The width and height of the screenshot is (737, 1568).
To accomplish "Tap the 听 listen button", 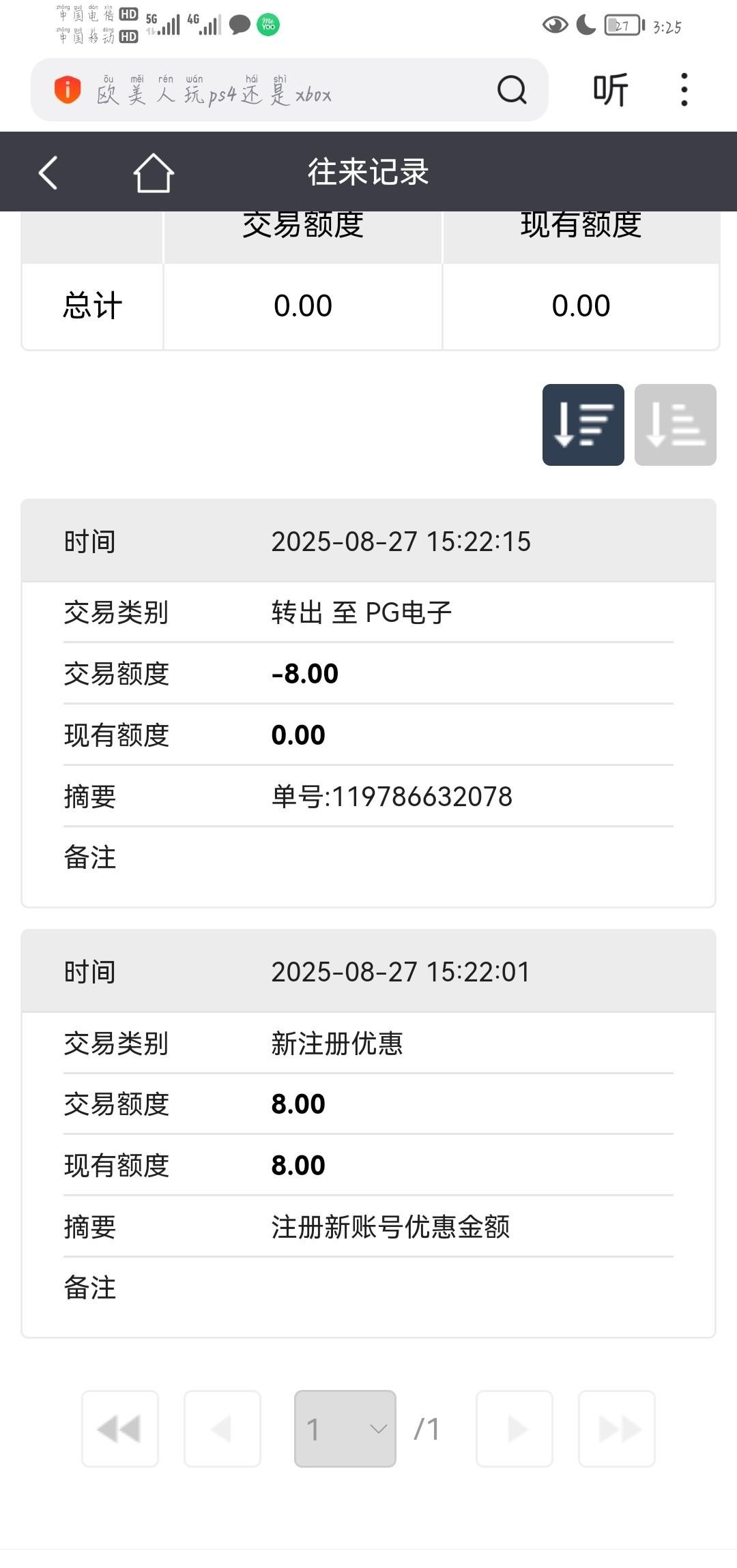I will [x=610, y=90].
